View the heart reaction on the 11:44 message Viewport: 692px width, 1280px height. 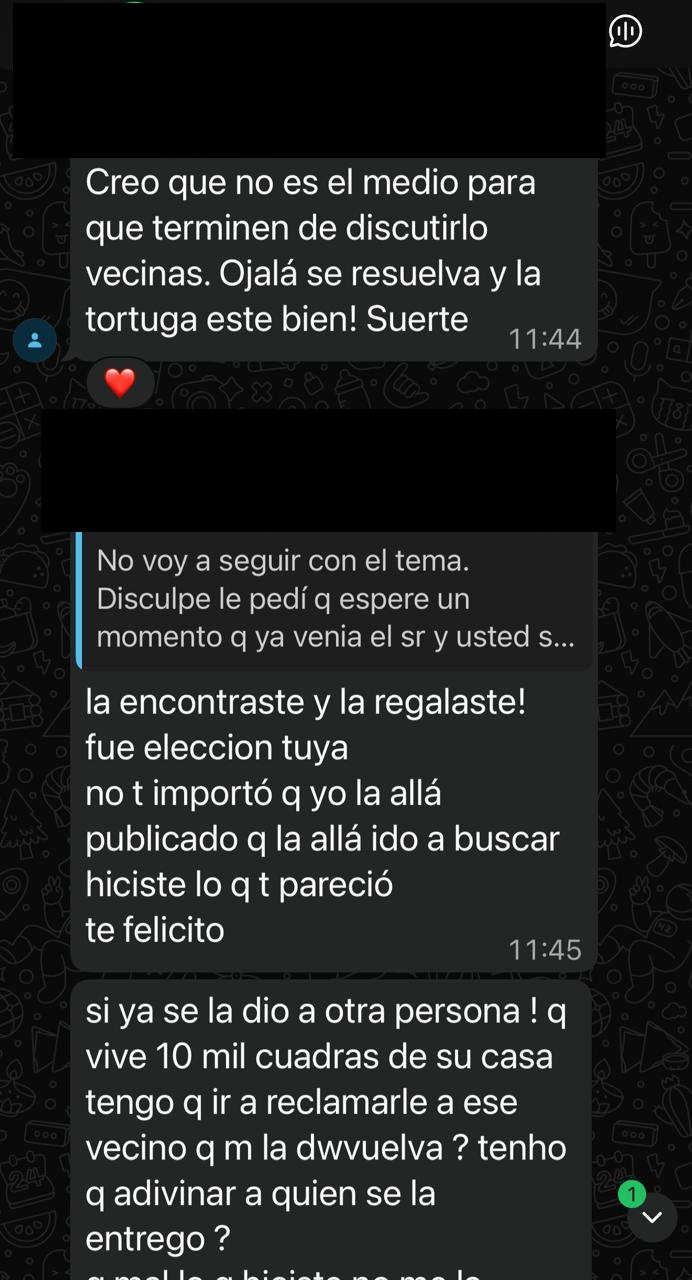point(120,382)
